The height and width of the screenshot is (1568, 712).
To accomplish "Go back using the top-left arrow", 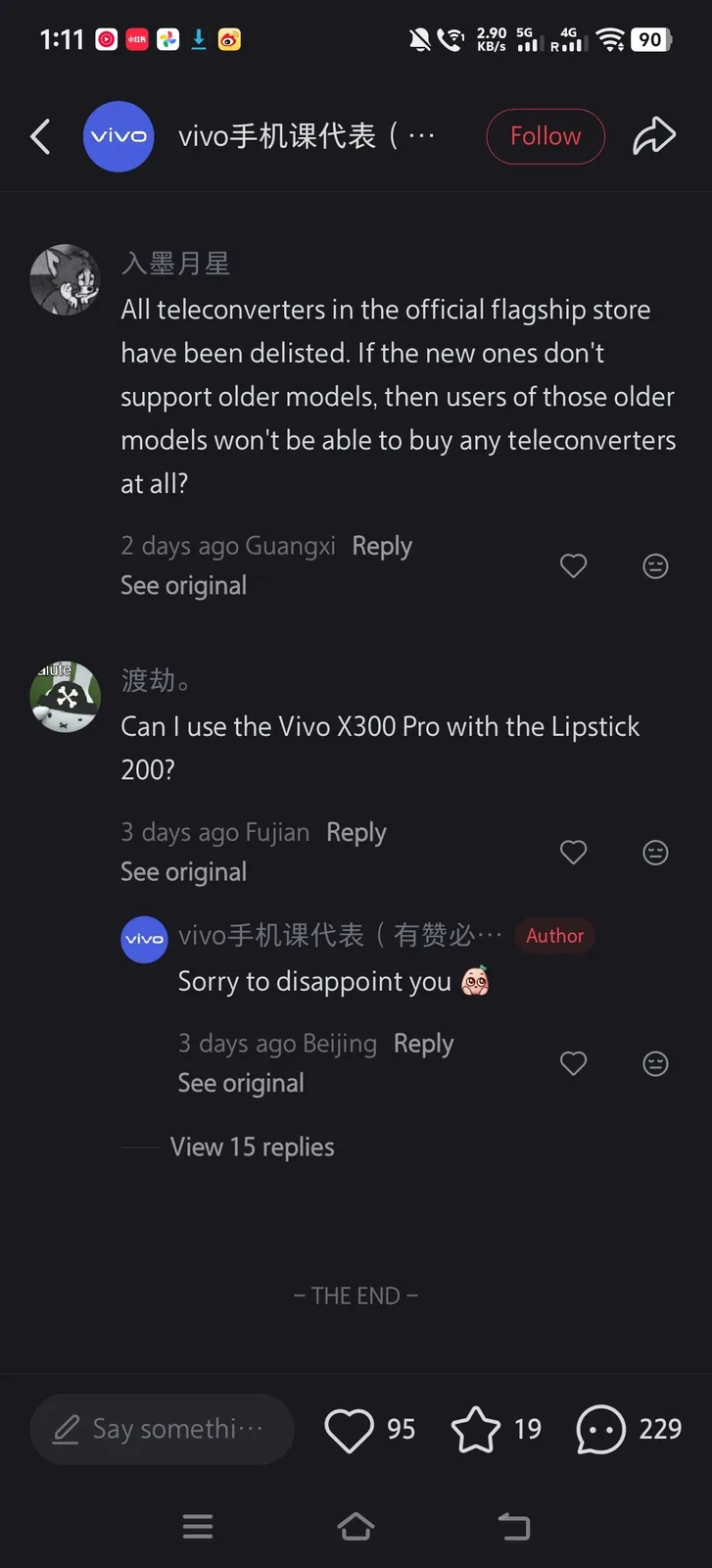I will (40, 136).
